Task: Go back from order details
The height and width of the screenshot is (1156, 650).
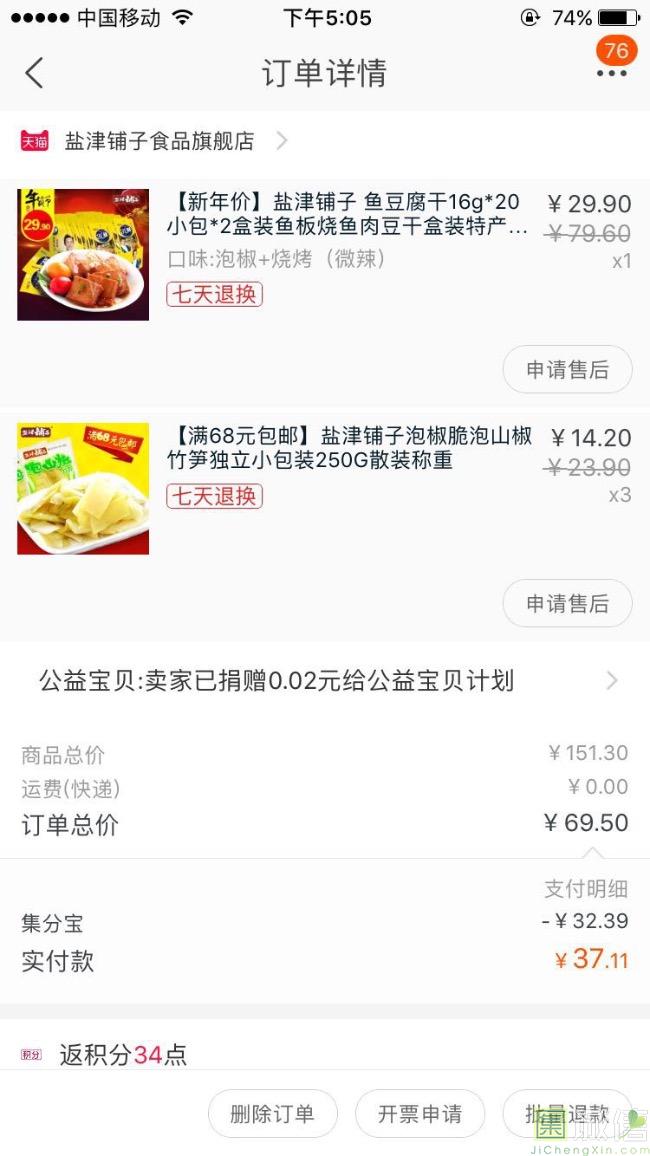Action: coord(35,73)
